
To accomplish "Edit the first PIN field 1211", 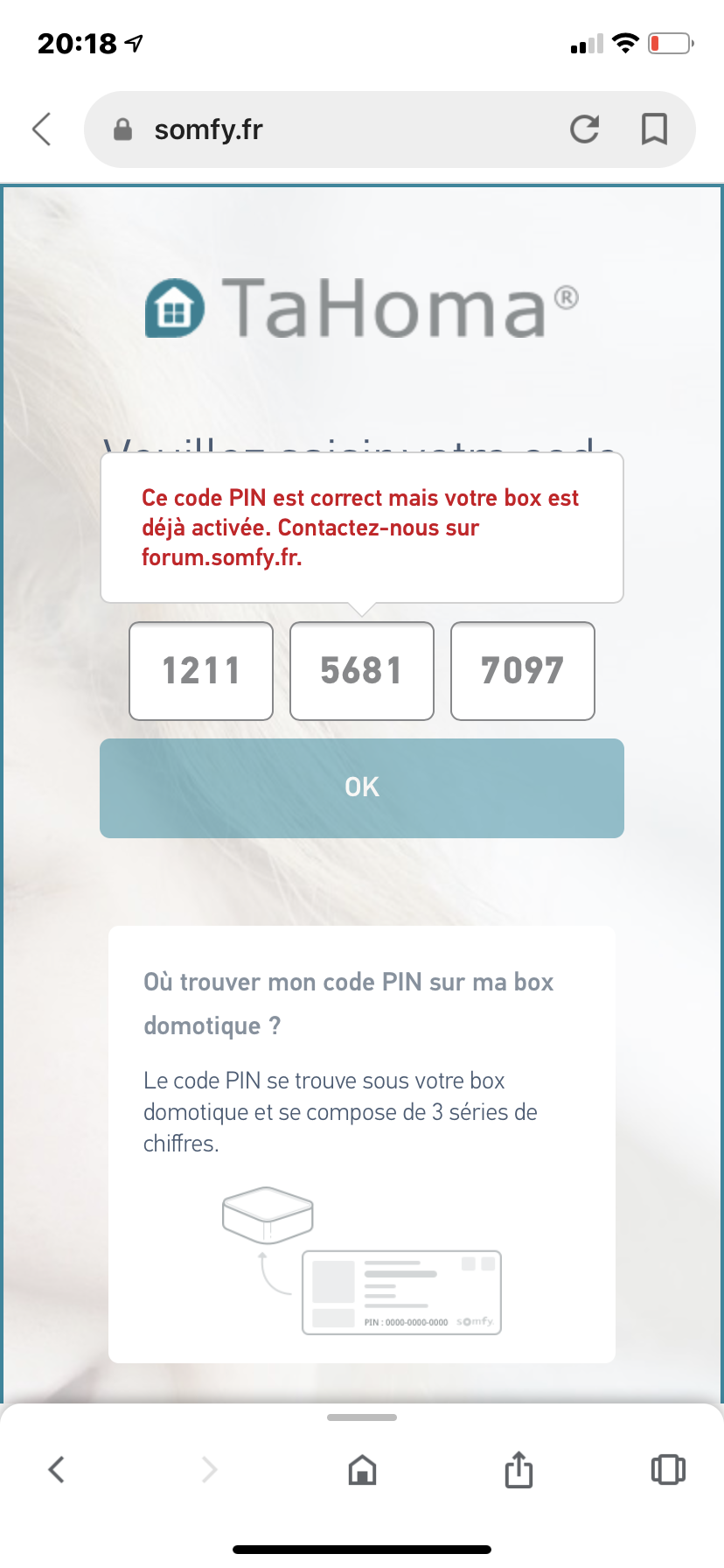I will point(201,671).
